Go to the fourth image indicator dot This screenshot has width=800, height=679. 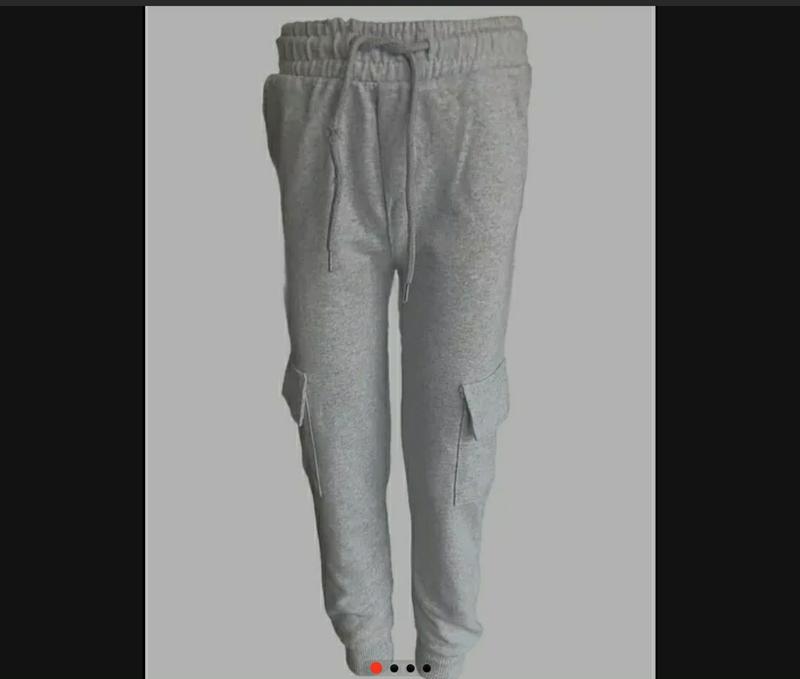pos(426,668)
